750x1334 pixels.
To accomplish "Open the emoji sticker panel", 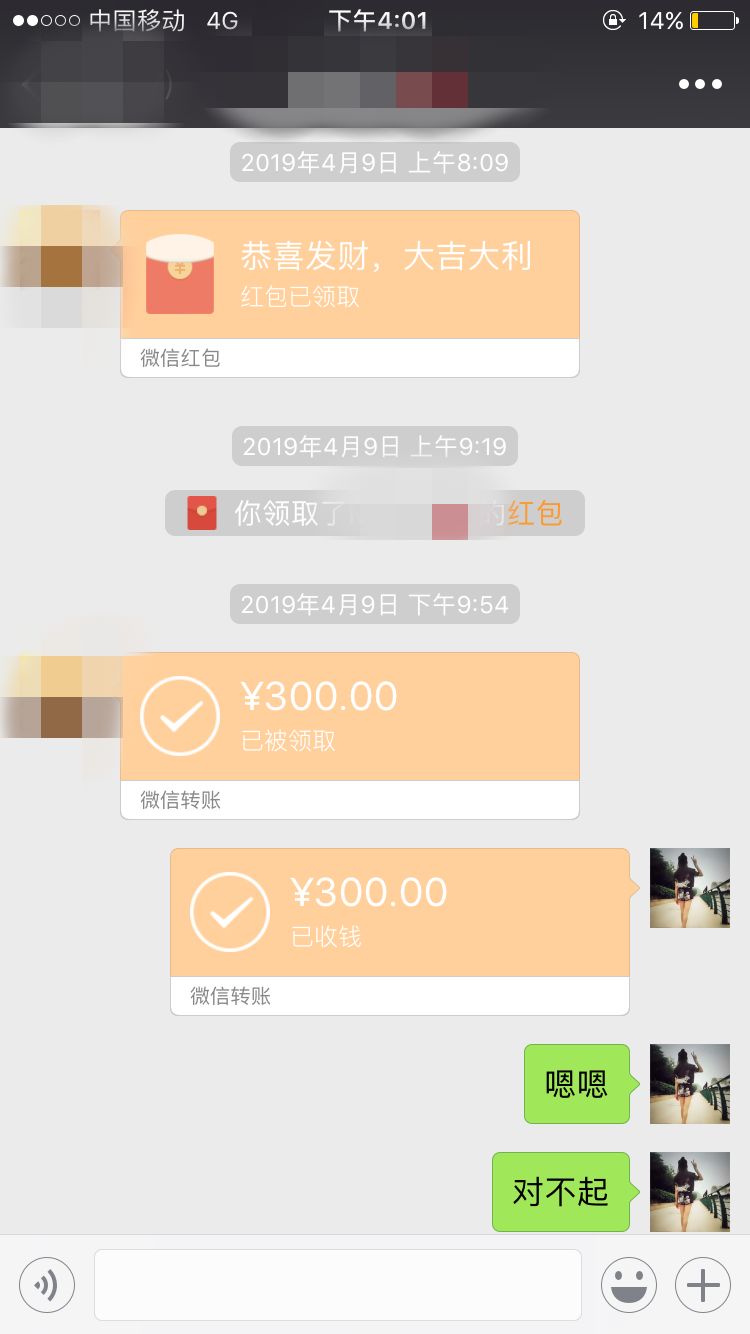I will click(x=628, y=1284).
